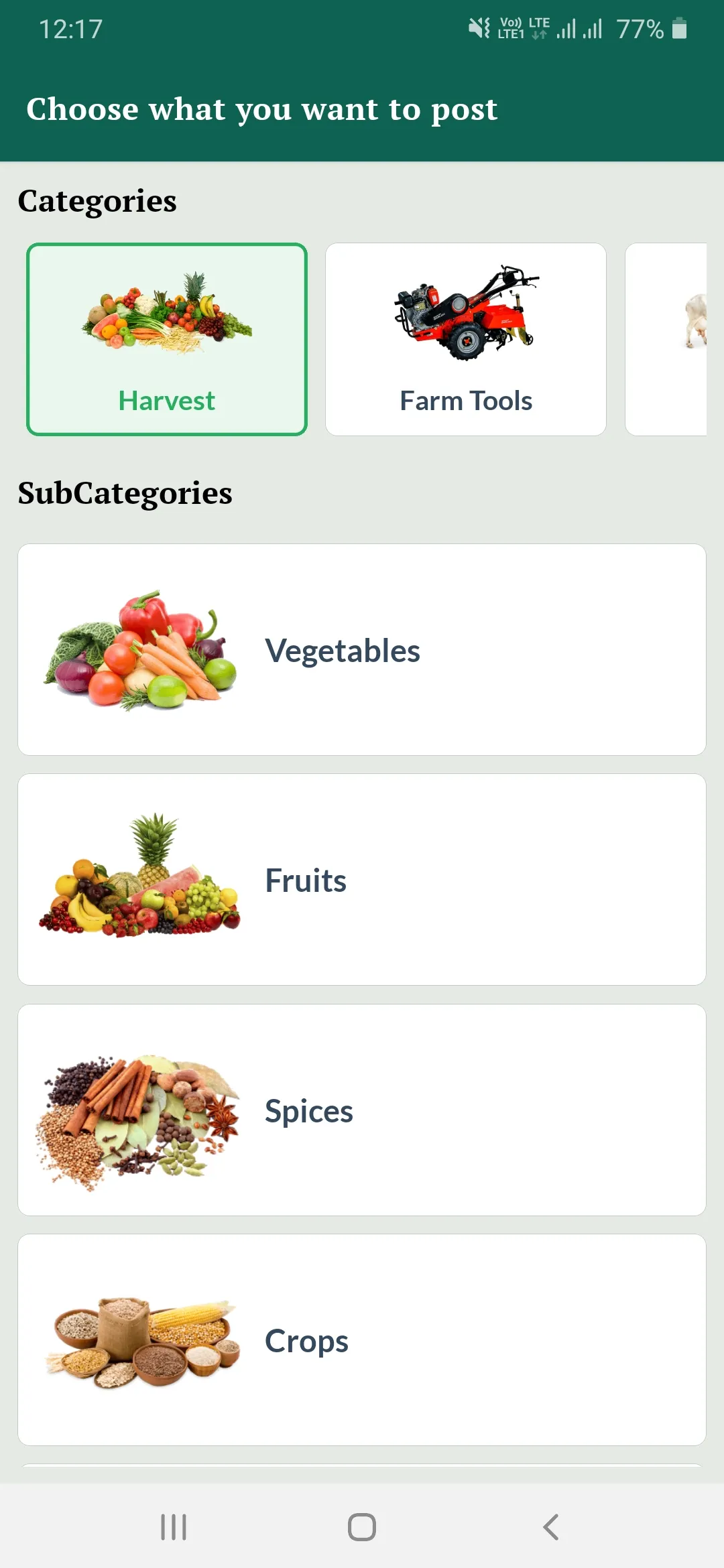
Task: Open recent apps from navigation bar
Action: [x=174, y=1527]
